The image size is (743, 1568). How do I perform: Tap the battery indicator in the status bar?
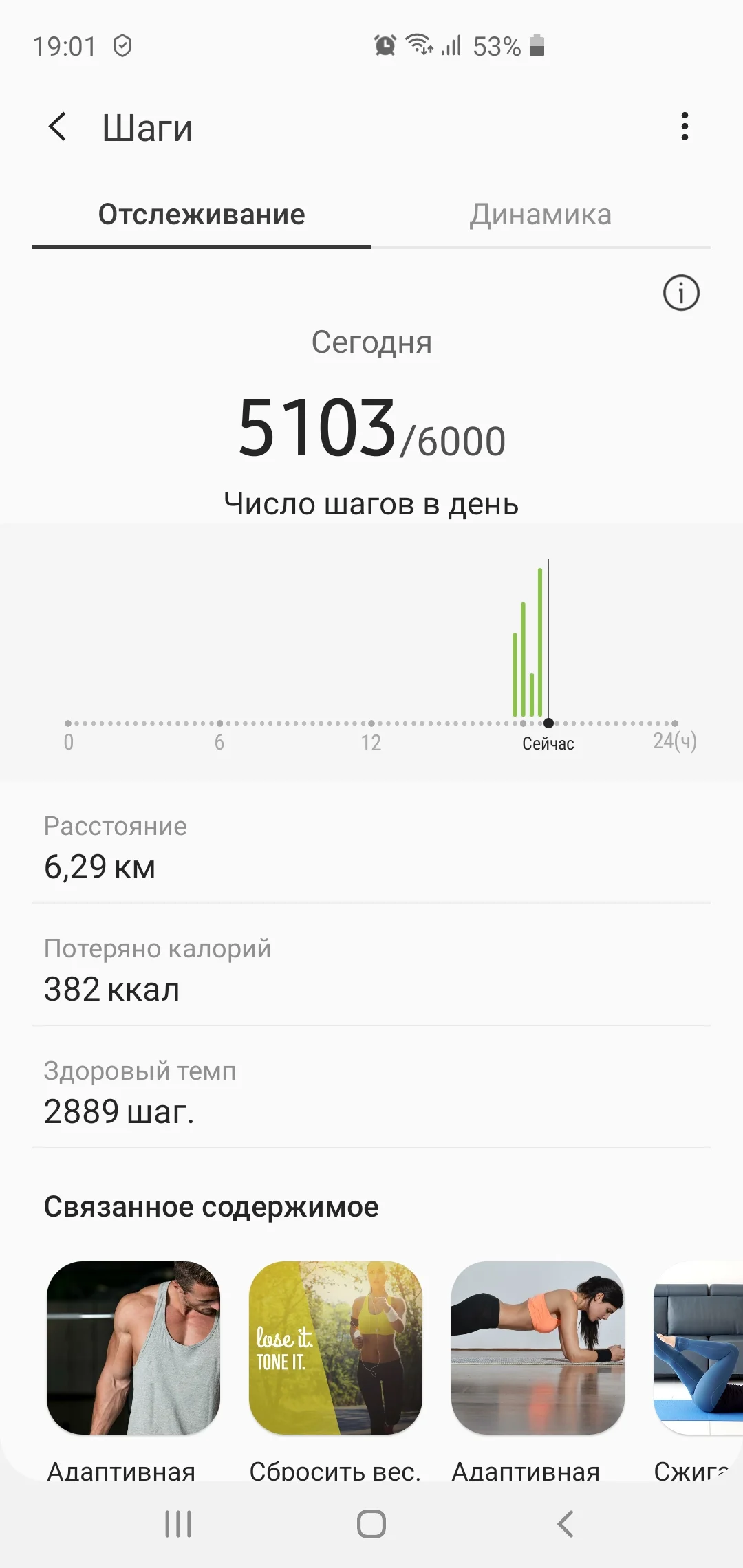535,46
